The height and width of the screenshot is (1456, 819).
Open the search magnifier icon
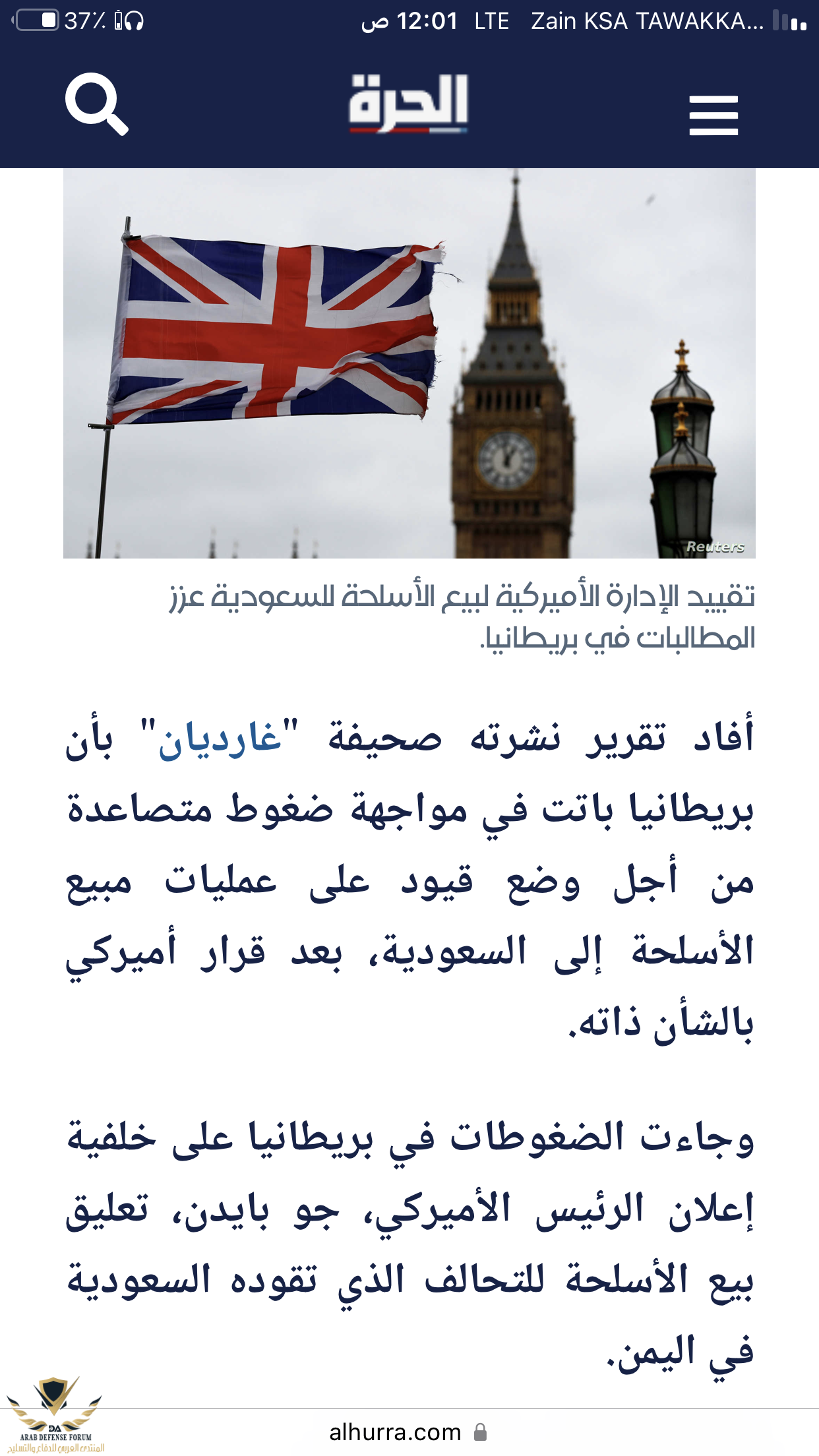pos(96,104)
